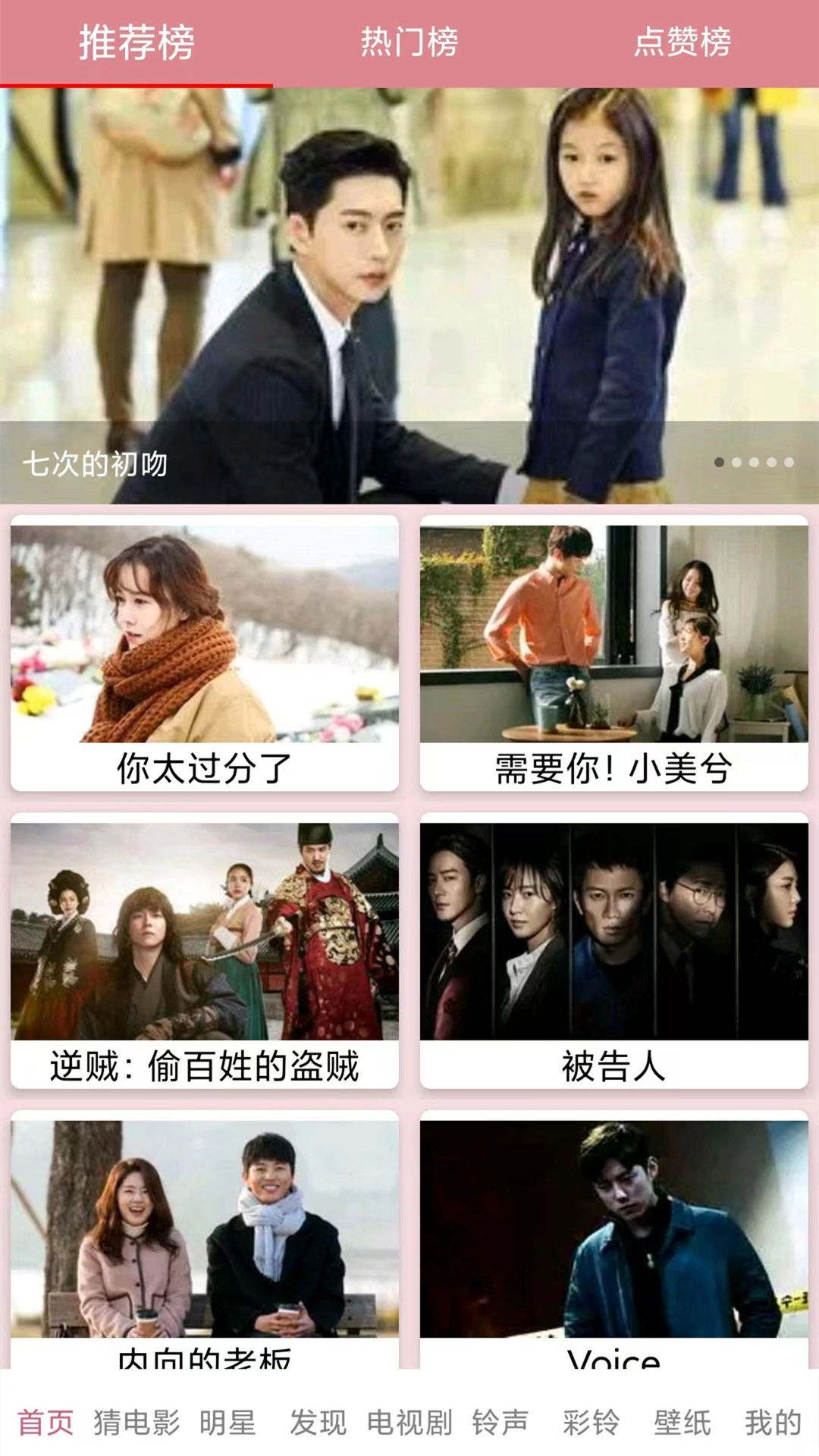The width and height of the screenshot is (819, 1456).
Task: Switch to the 热门榜 tab
Action: click(x=409, y=42)
